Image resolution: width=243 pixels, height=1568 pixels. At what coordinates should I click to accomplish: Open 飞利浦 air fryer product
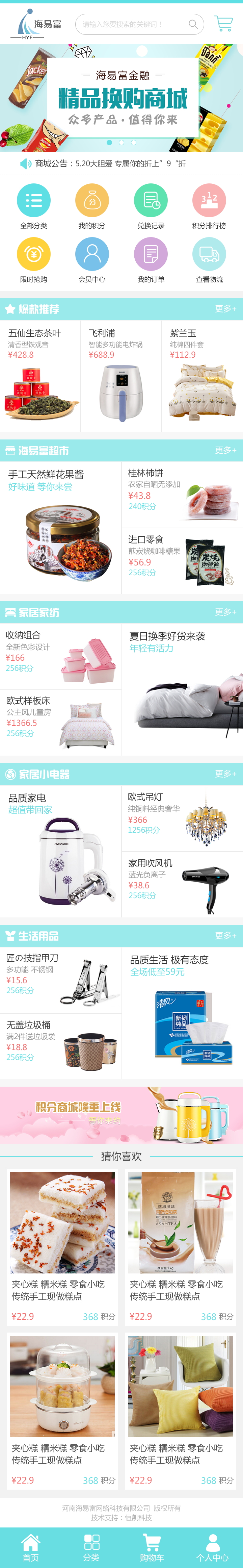tap(121, 376)
